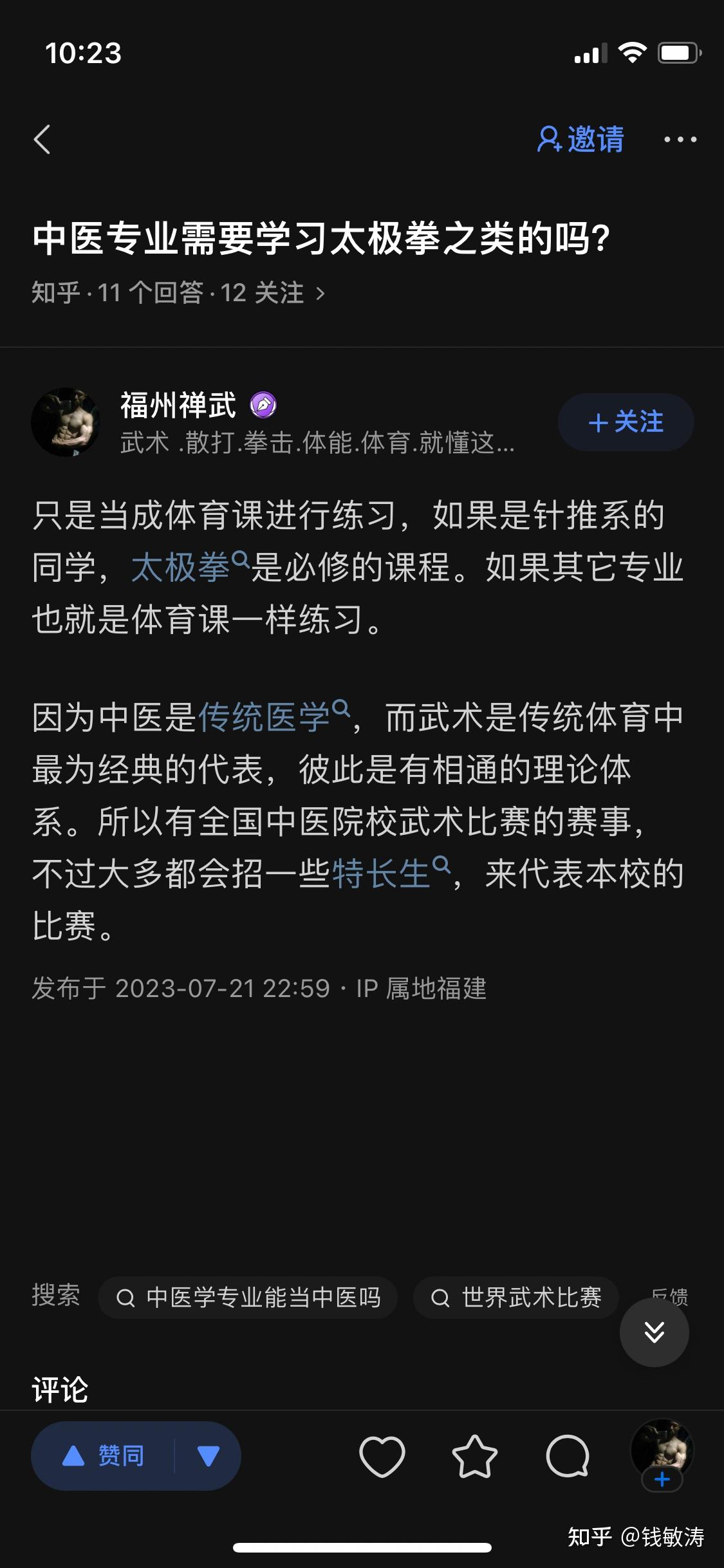Add this answer to favorites
The image size is (724, 1568).
[x=475, y=1455]
